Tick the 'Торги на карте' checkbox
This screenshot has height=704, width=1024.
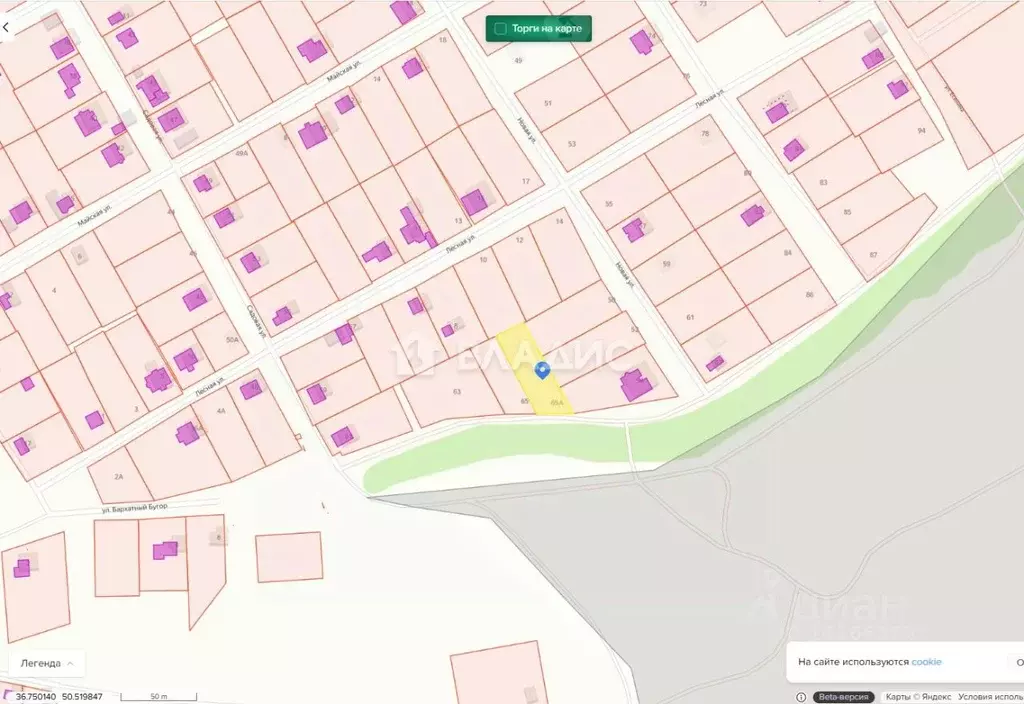coord(501,29)
